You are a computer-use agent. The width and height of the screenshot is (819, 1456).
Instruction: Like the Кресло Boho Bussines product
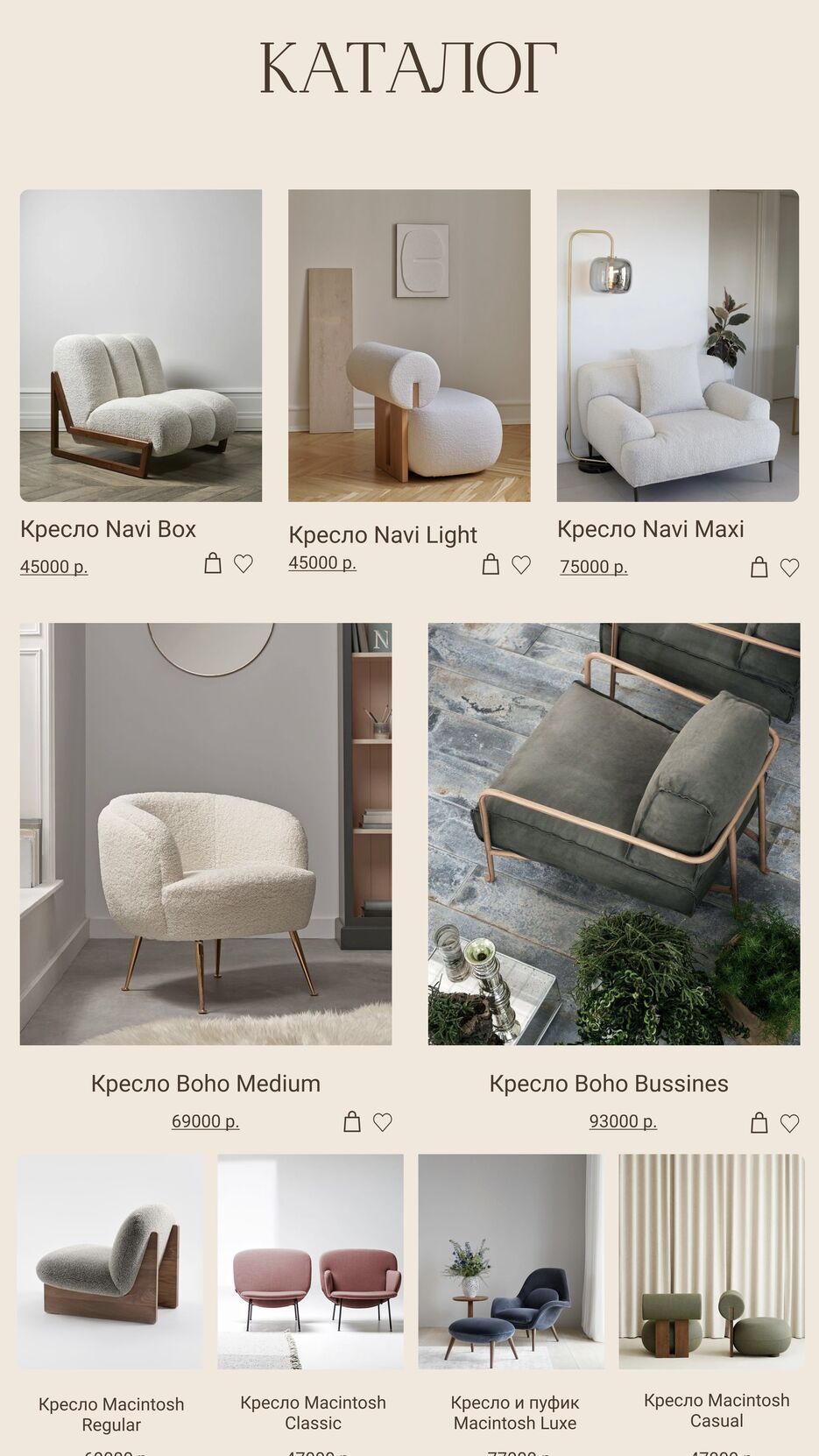click(789, 1123)
